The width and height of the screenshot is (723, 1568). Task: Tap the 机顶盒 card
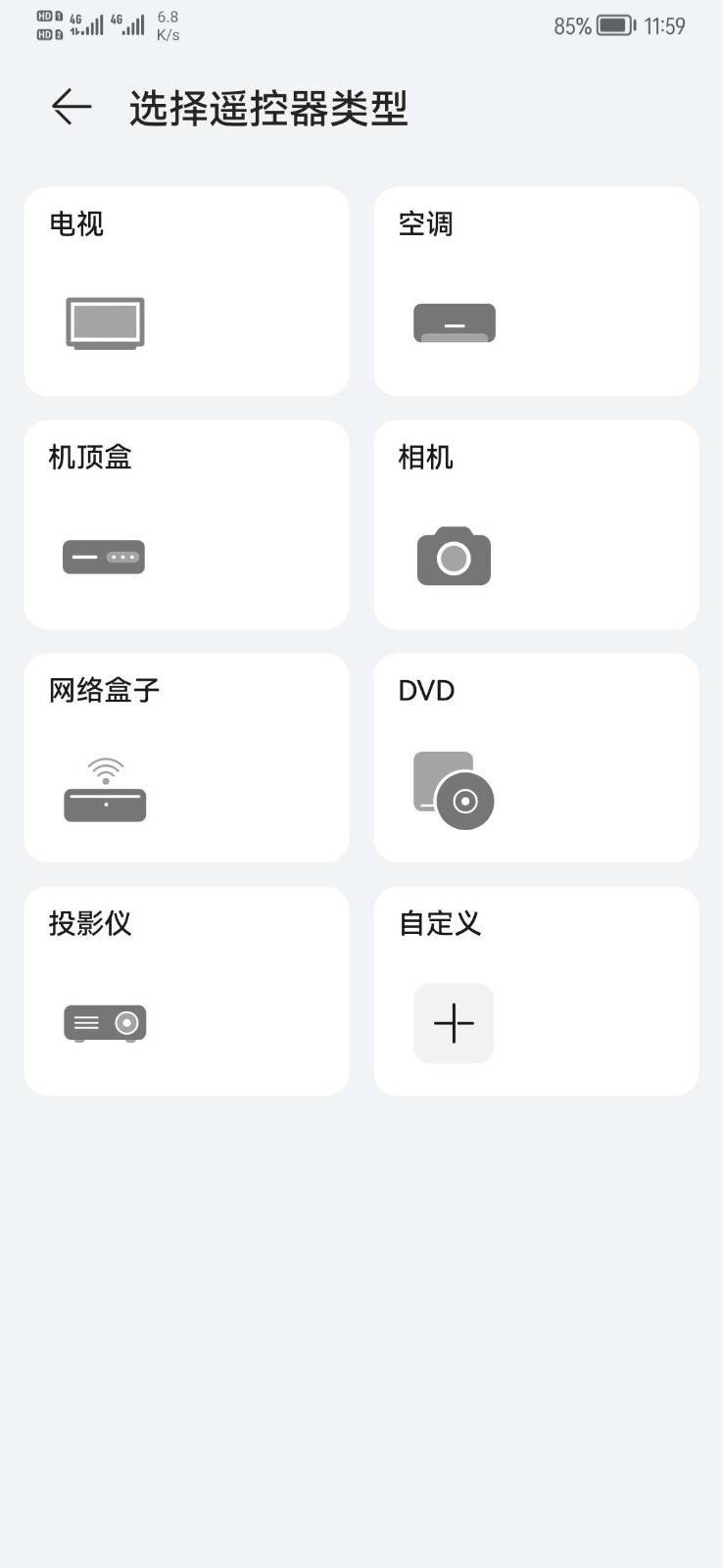(186, 524)
